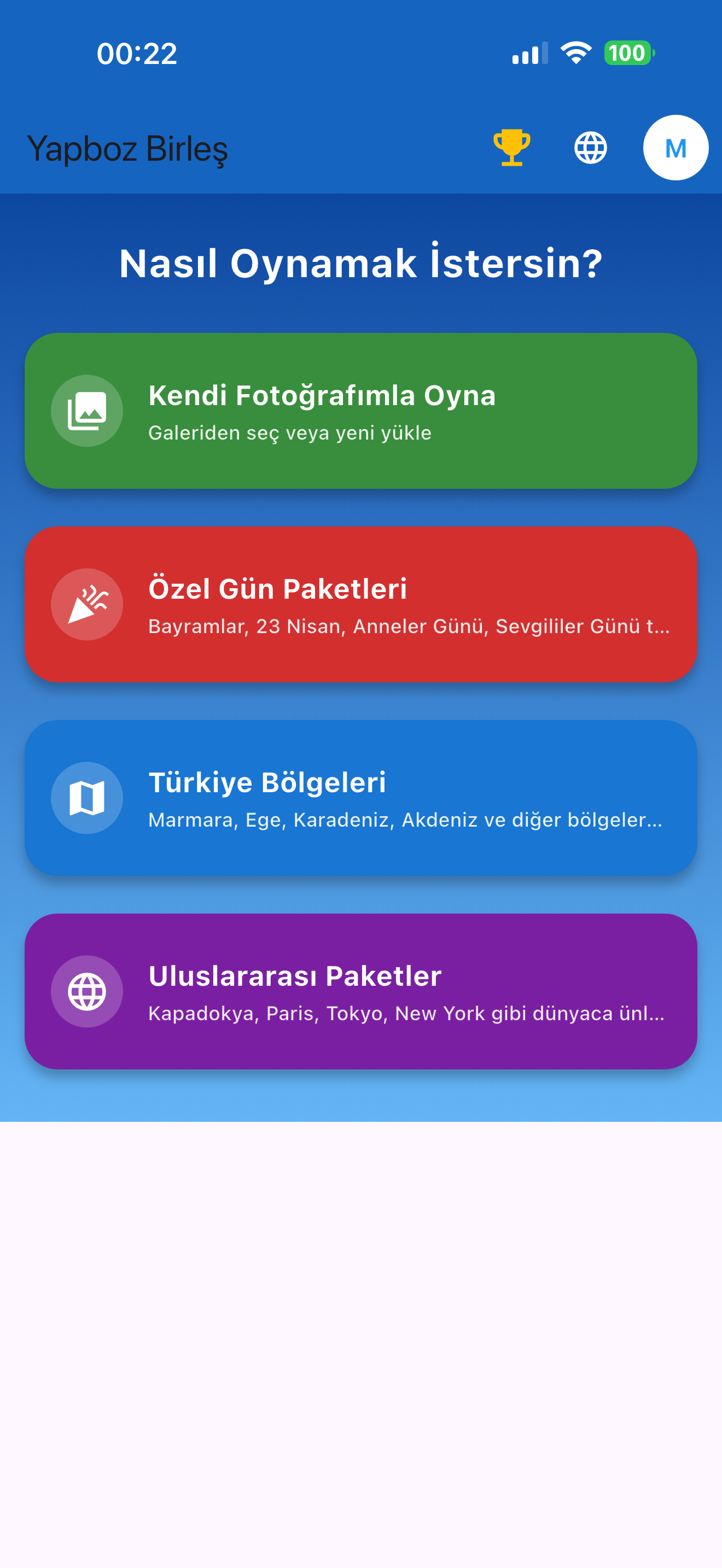The image size is (722, 1568).
Task: Choose Türkiye Bölgeleri package
Action: click(x=361, y=798)
